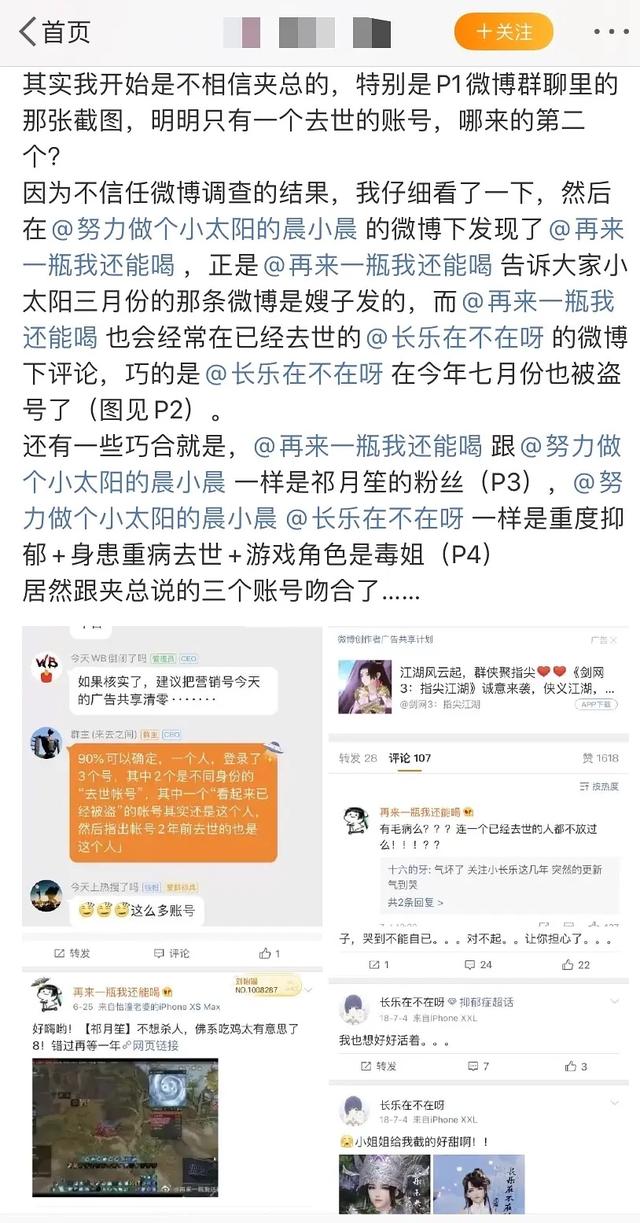Viewport: 640px width, 1223px height.
Task: Open @再来一瓶我还能喝 mention before 告诉大家
Action: coord(376,265)
